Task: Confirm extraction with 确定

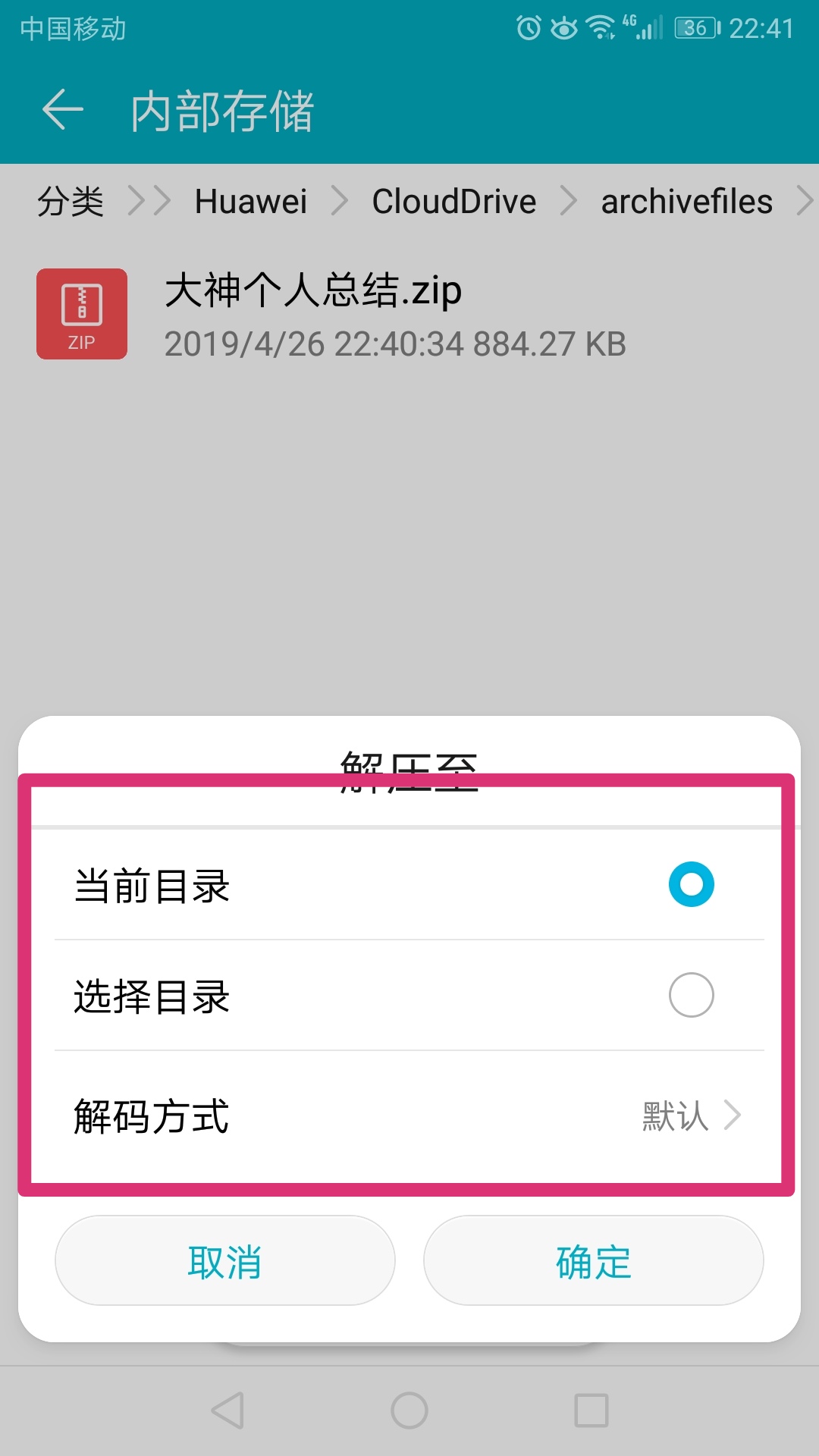Action: (593, 1261)
